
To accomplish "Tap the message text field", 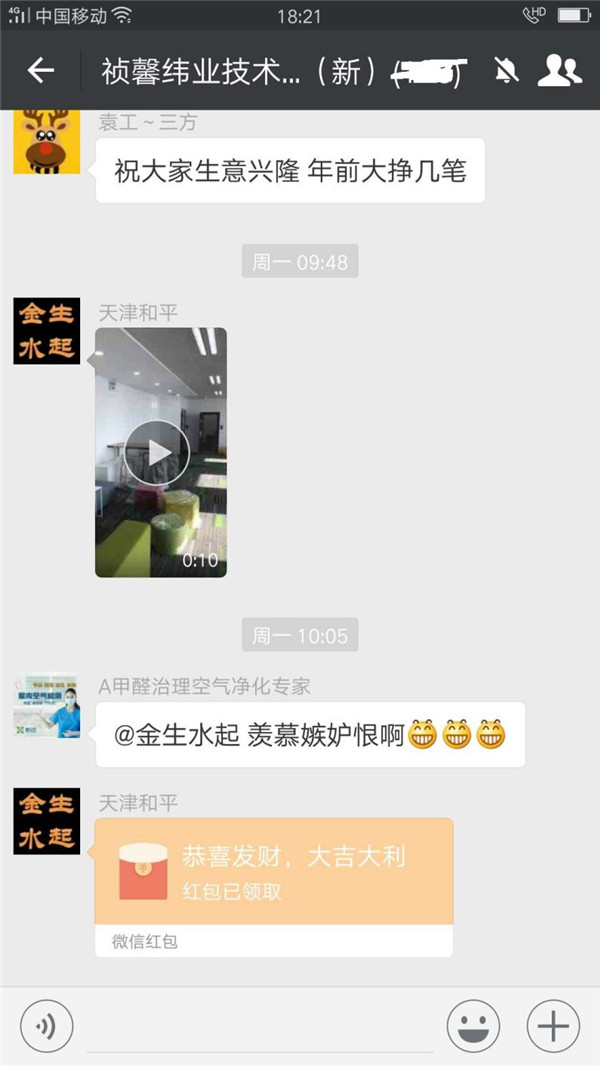I will pos(260,1025).
